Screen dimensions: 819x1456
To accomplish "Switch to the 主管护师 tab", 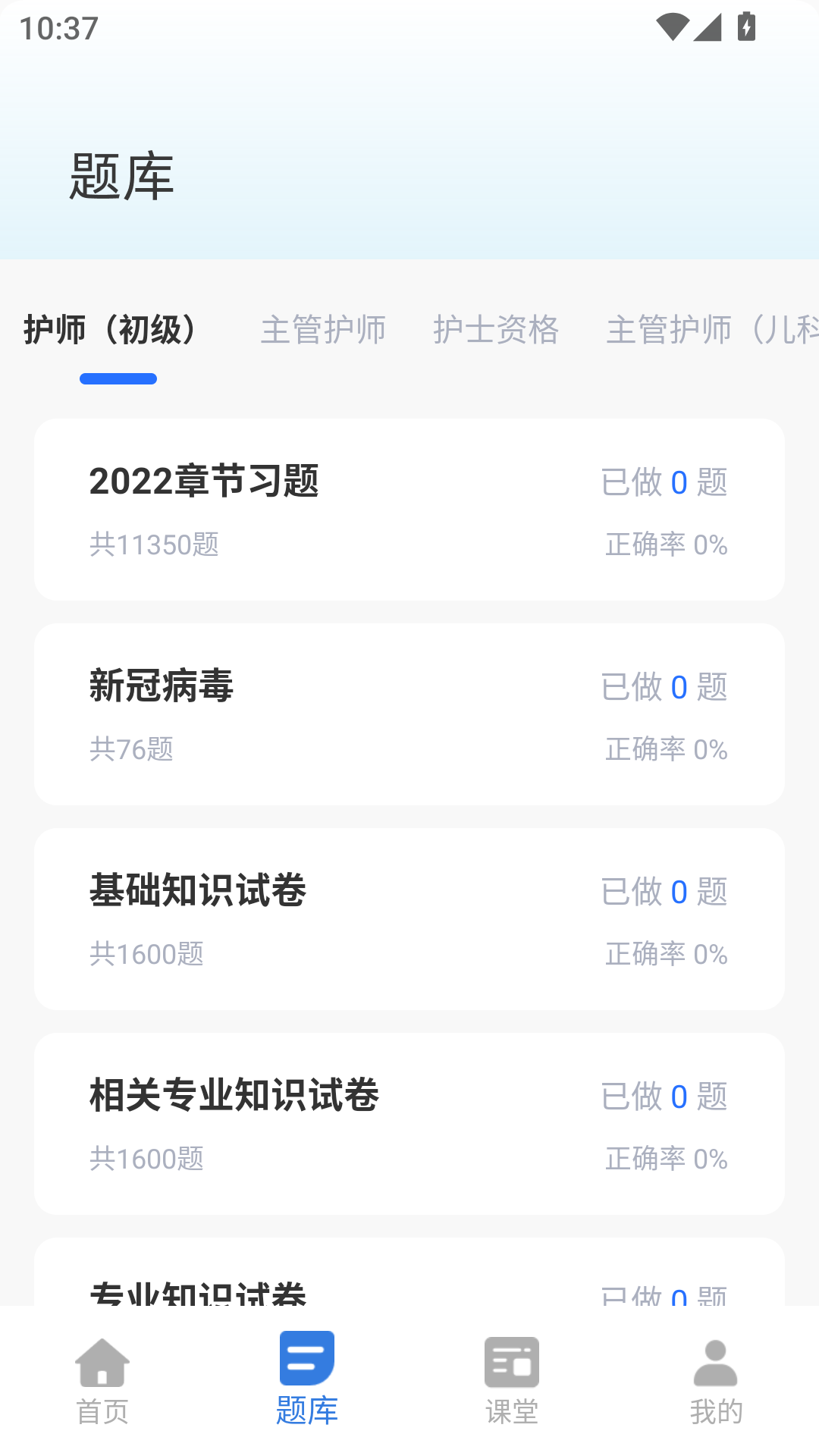I will (x=325, y=331).
